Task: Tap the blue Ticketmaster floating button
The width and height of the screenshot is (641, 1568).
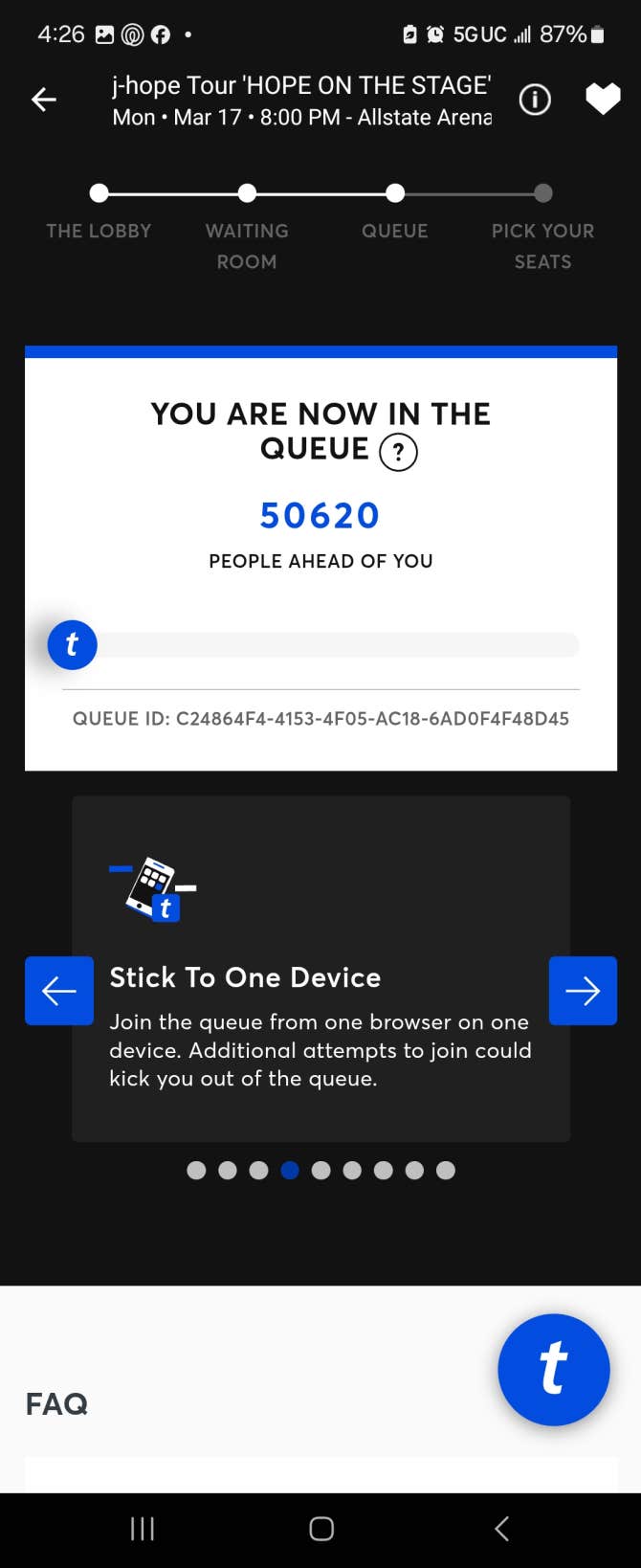Action: tap(553, 1369)
